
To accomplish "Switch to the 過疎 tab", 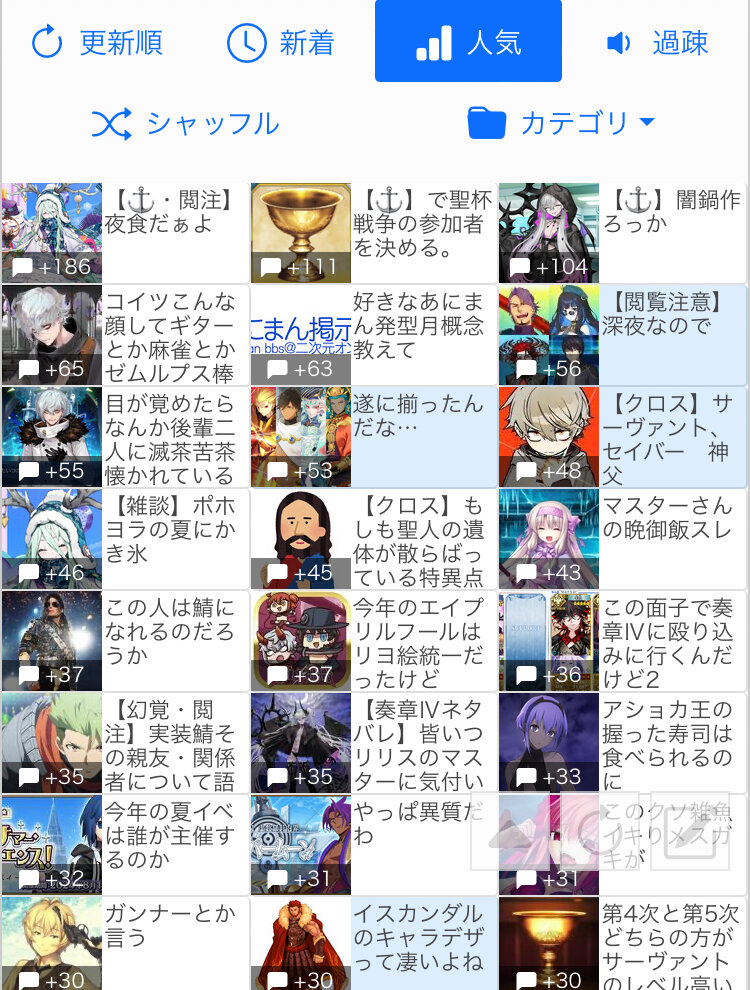I will pos(657,42).
